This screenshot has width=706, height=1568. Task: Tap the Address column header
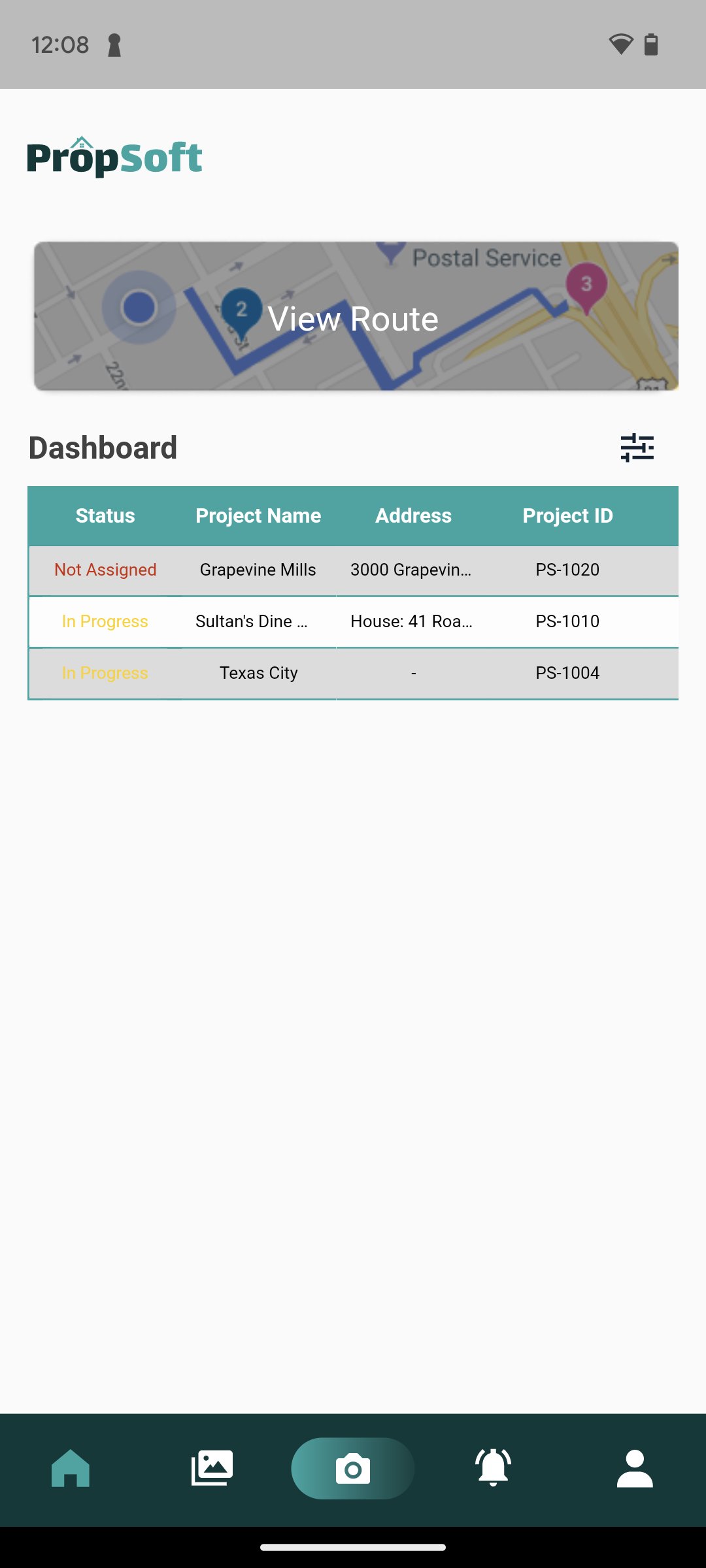coord(414,515)
